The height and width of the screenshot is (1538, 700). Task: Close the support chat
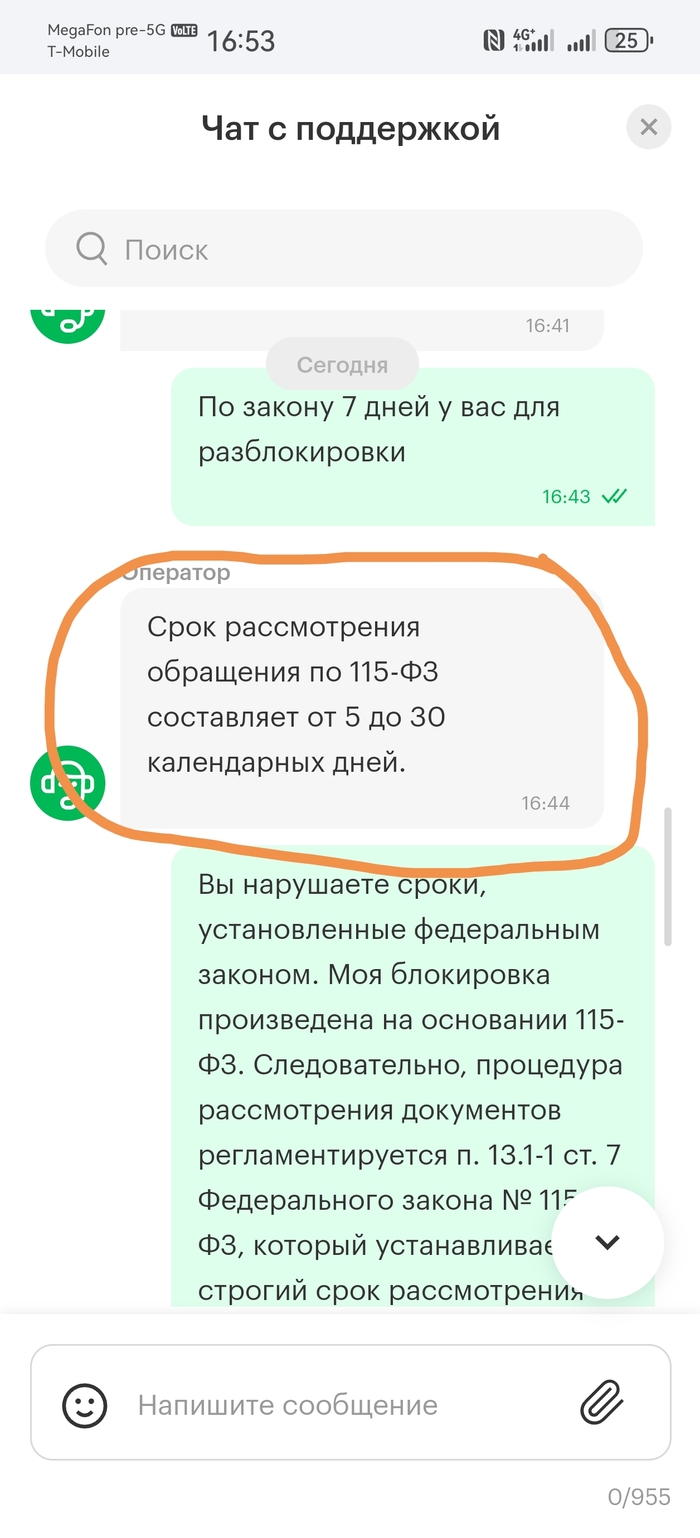[648, 127]
